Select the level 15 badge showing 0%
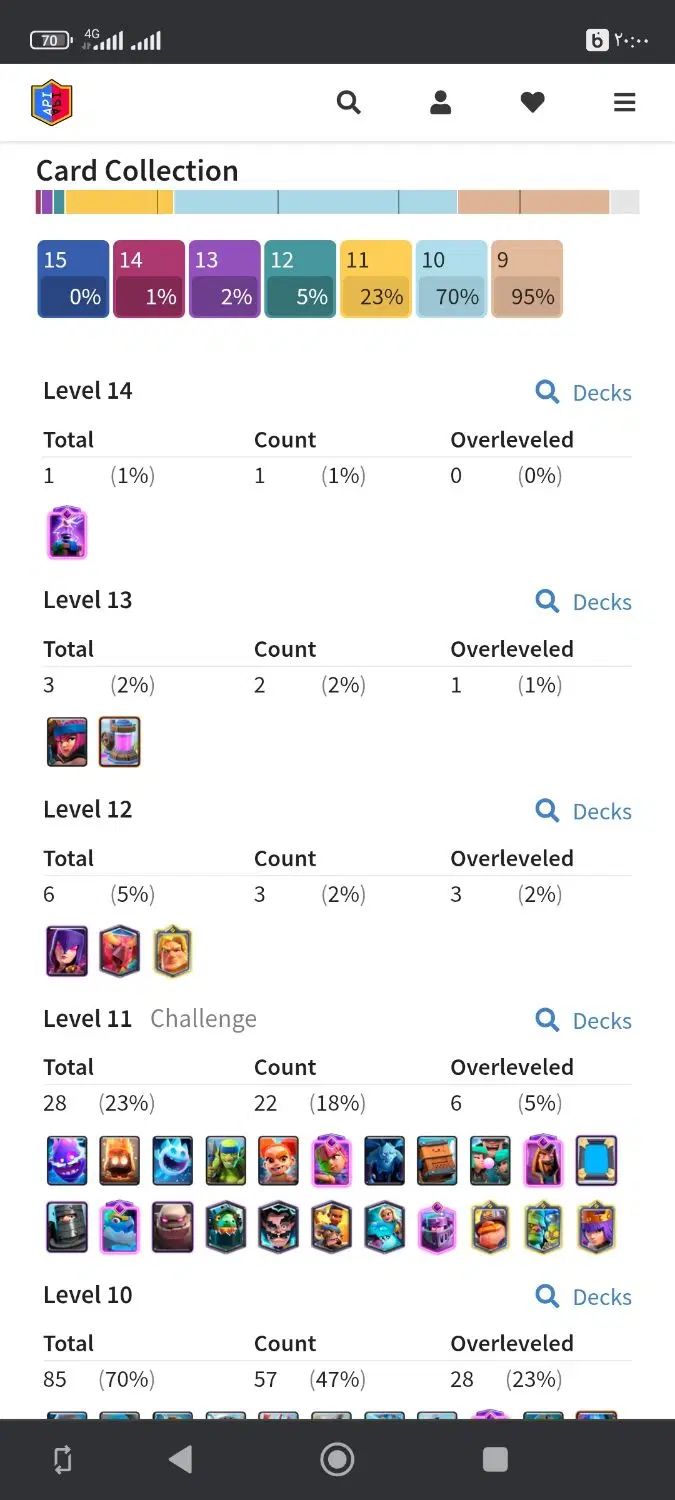 point(73,279)
